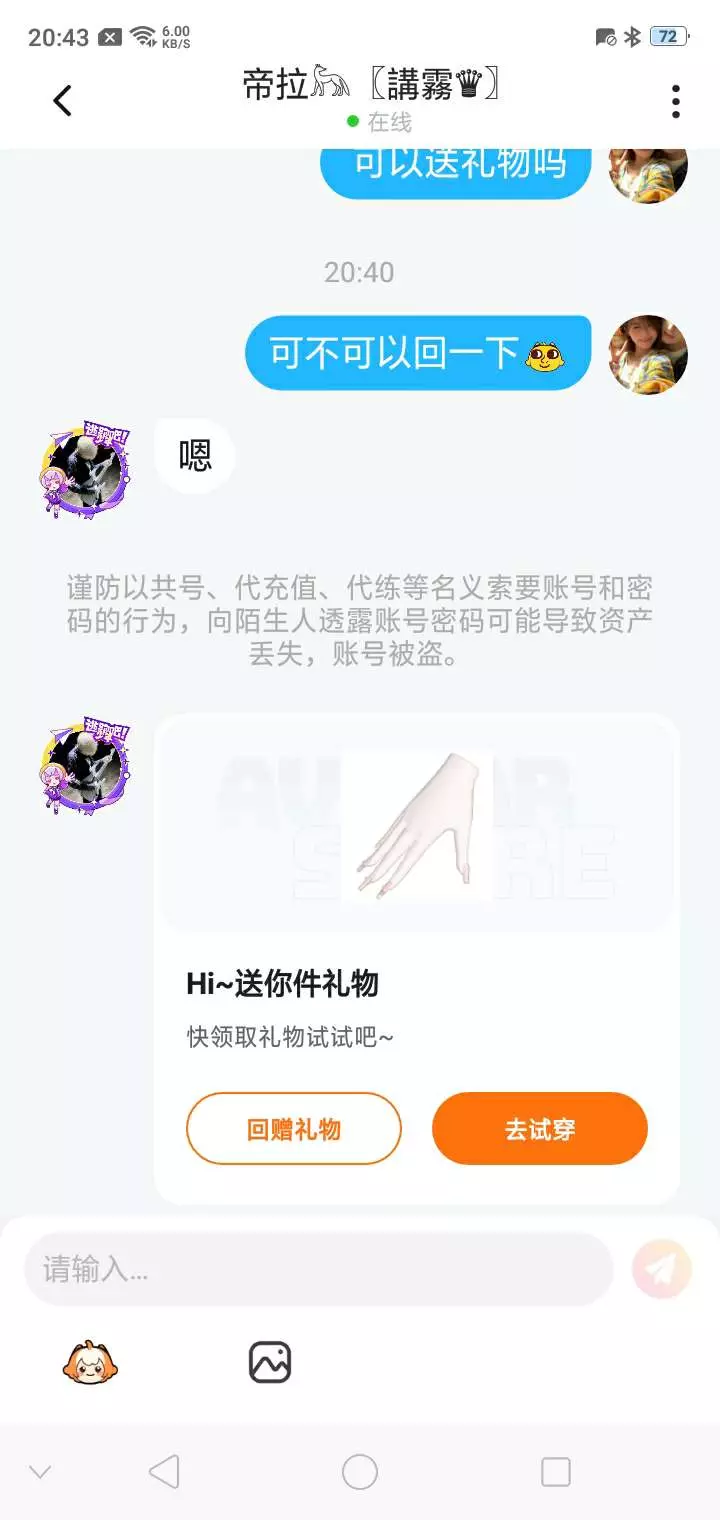
Task: Open the three-dot overflow menu
Action: coord(676,101)
